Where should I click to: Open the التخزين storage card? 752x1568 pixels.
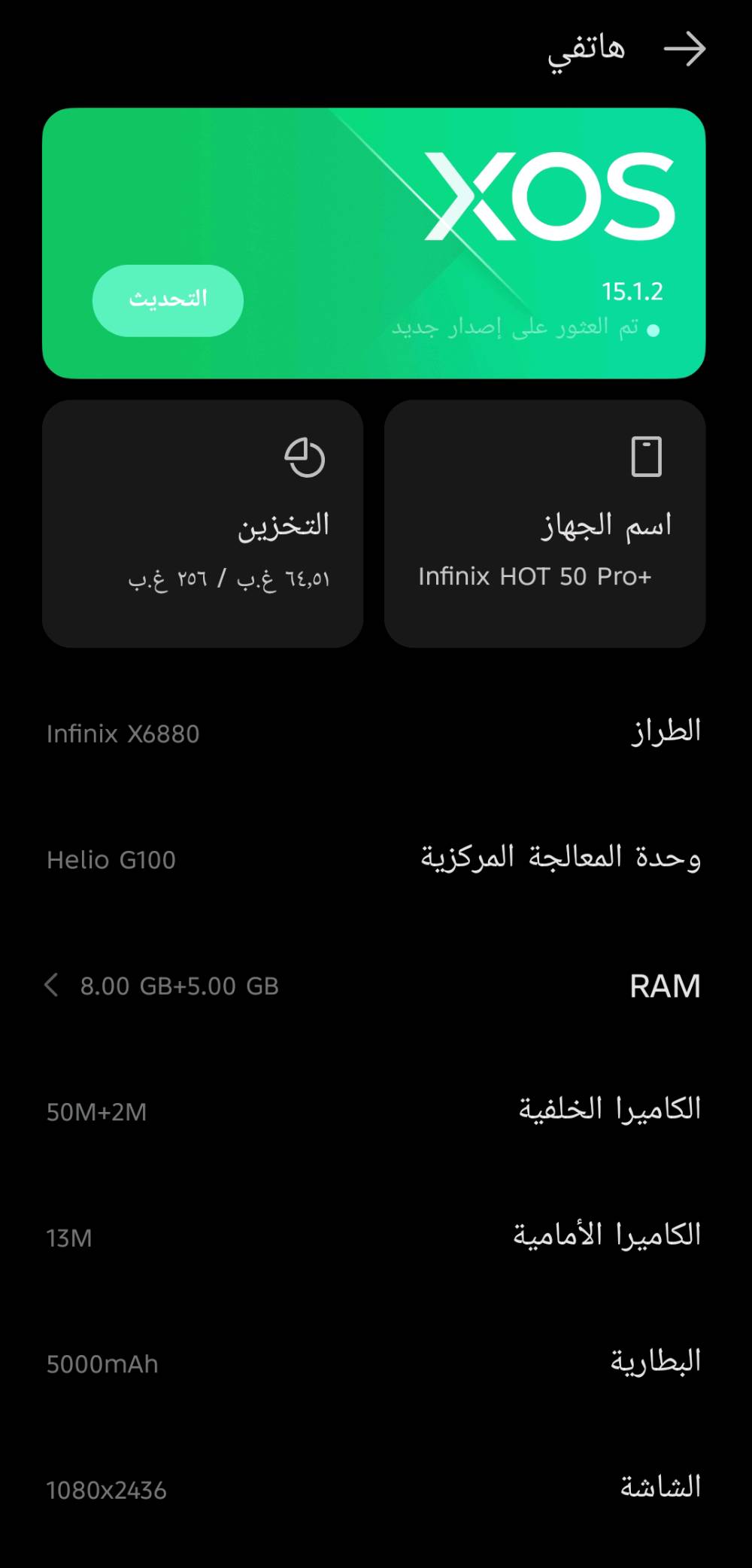tap(203, 524)
